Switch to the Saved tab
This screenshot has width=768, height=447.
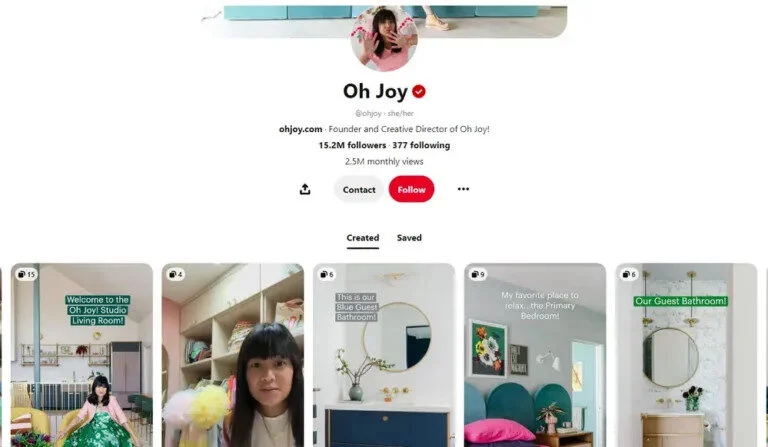[409, 238]
